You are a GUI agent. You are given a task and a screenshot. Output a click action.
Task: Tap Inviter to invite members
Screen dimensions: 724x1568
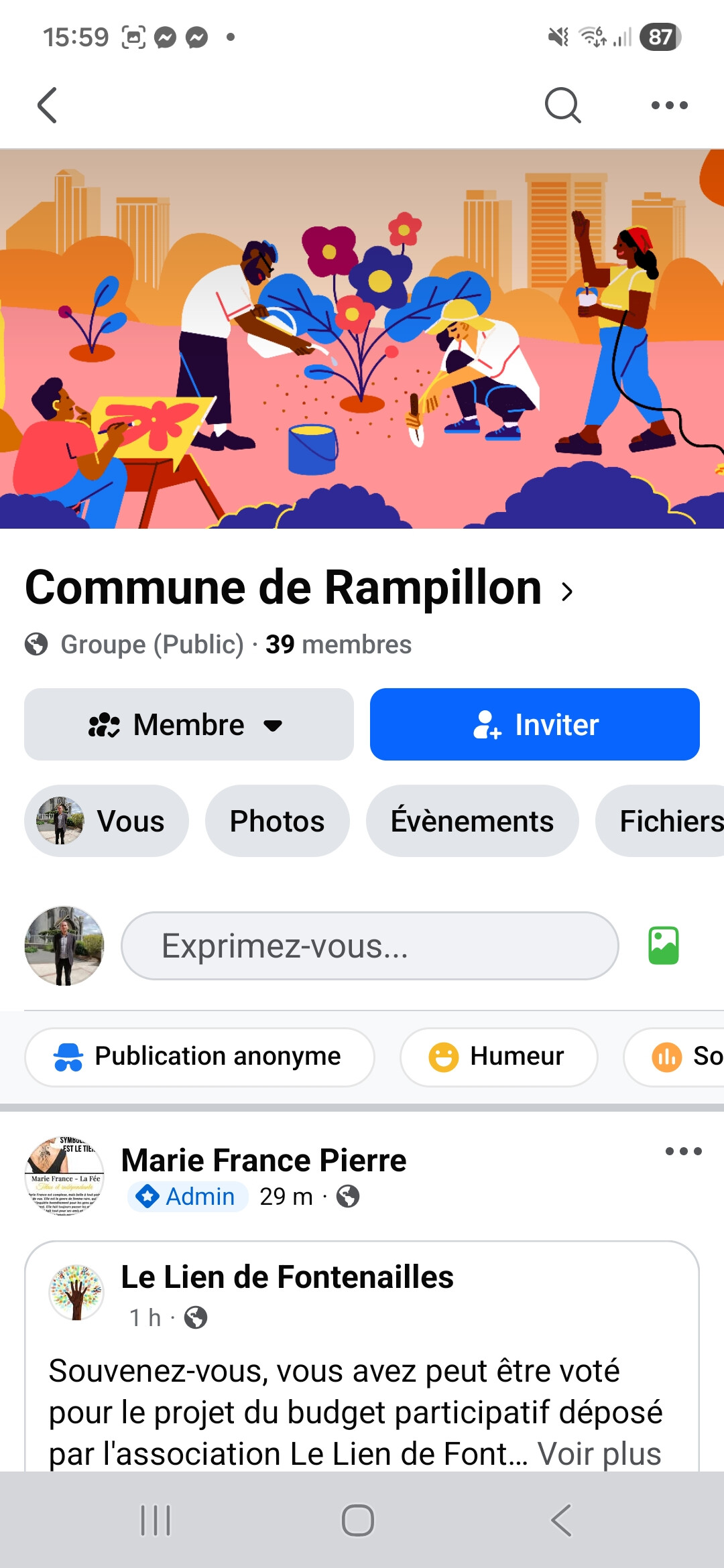pos(534,724)
